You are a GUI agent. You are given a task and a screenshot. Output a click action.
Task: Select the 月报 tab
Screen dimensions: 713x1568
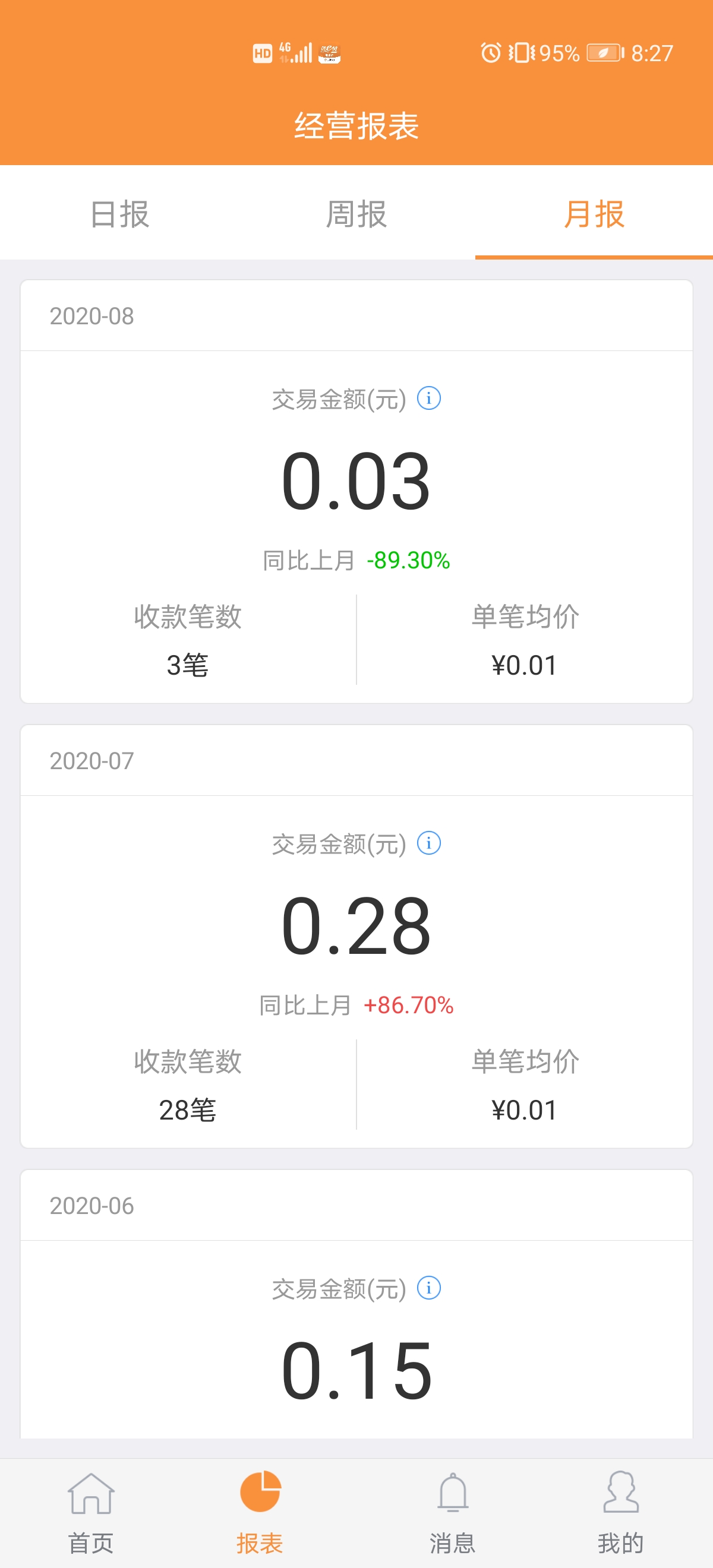(x=594, y=214)
